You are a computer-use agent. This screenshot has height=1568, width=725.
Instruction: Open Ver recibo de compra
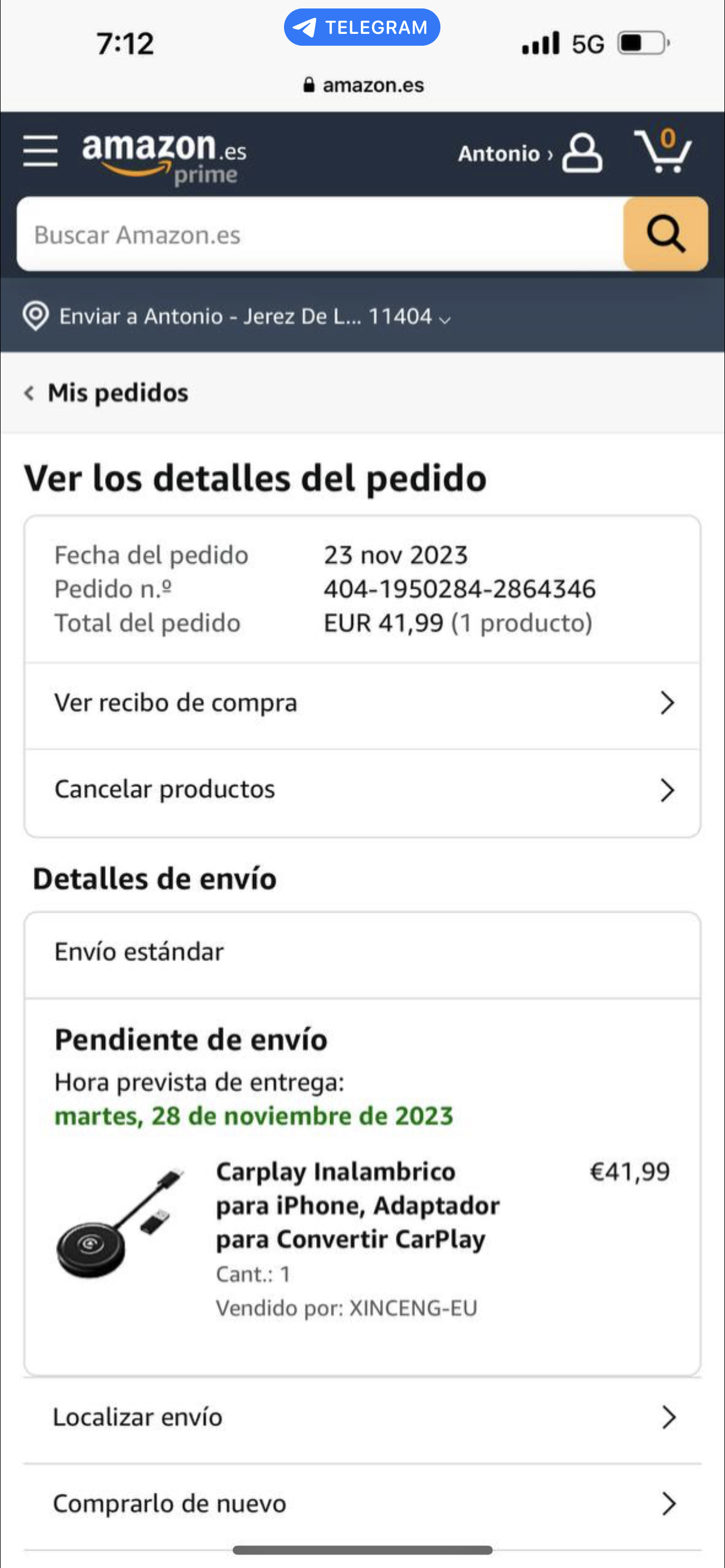pos(362,704)
